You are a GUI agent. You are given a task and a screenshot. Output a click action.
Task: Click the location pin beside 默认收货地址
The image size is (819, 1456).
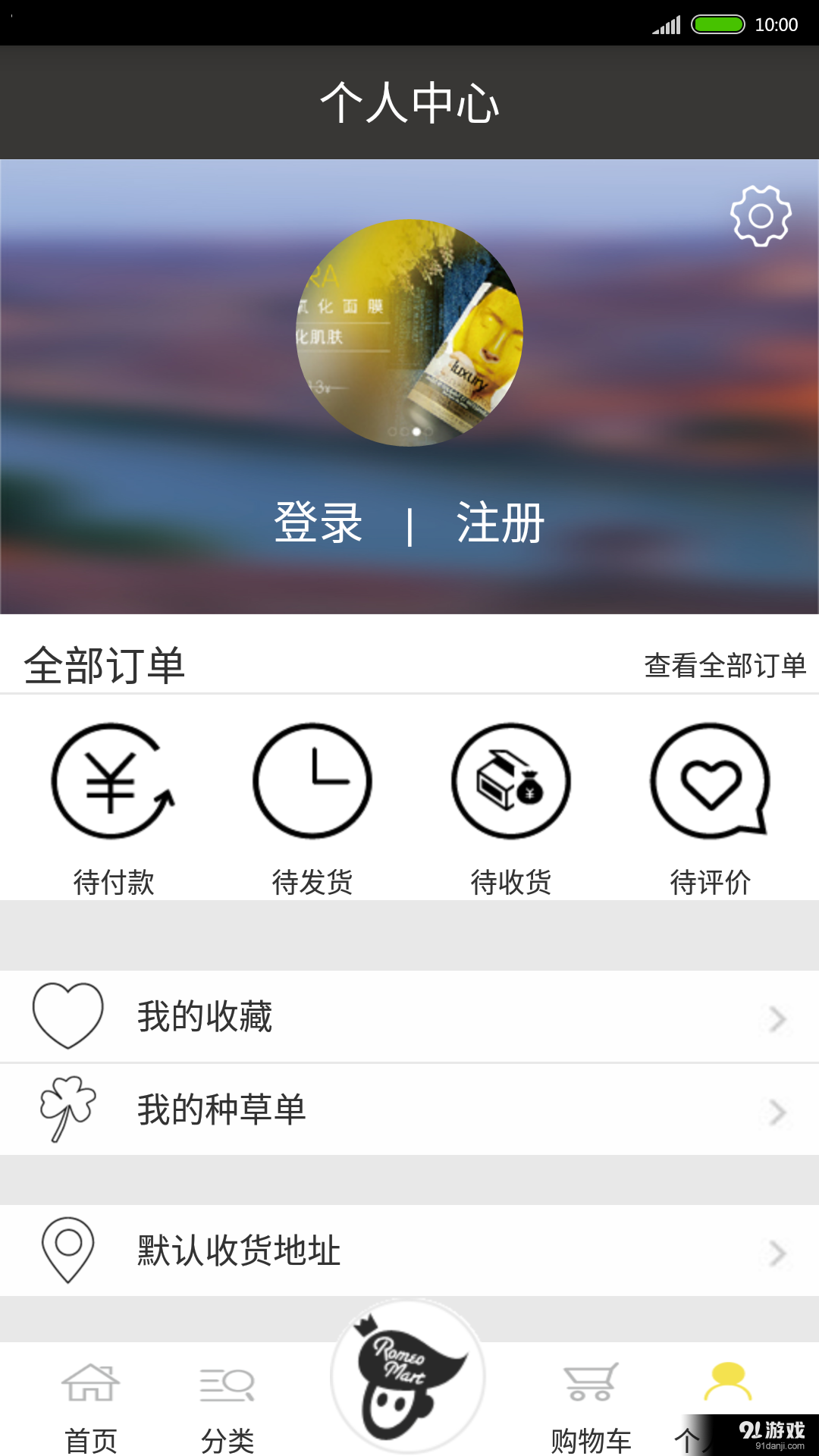68,1250
